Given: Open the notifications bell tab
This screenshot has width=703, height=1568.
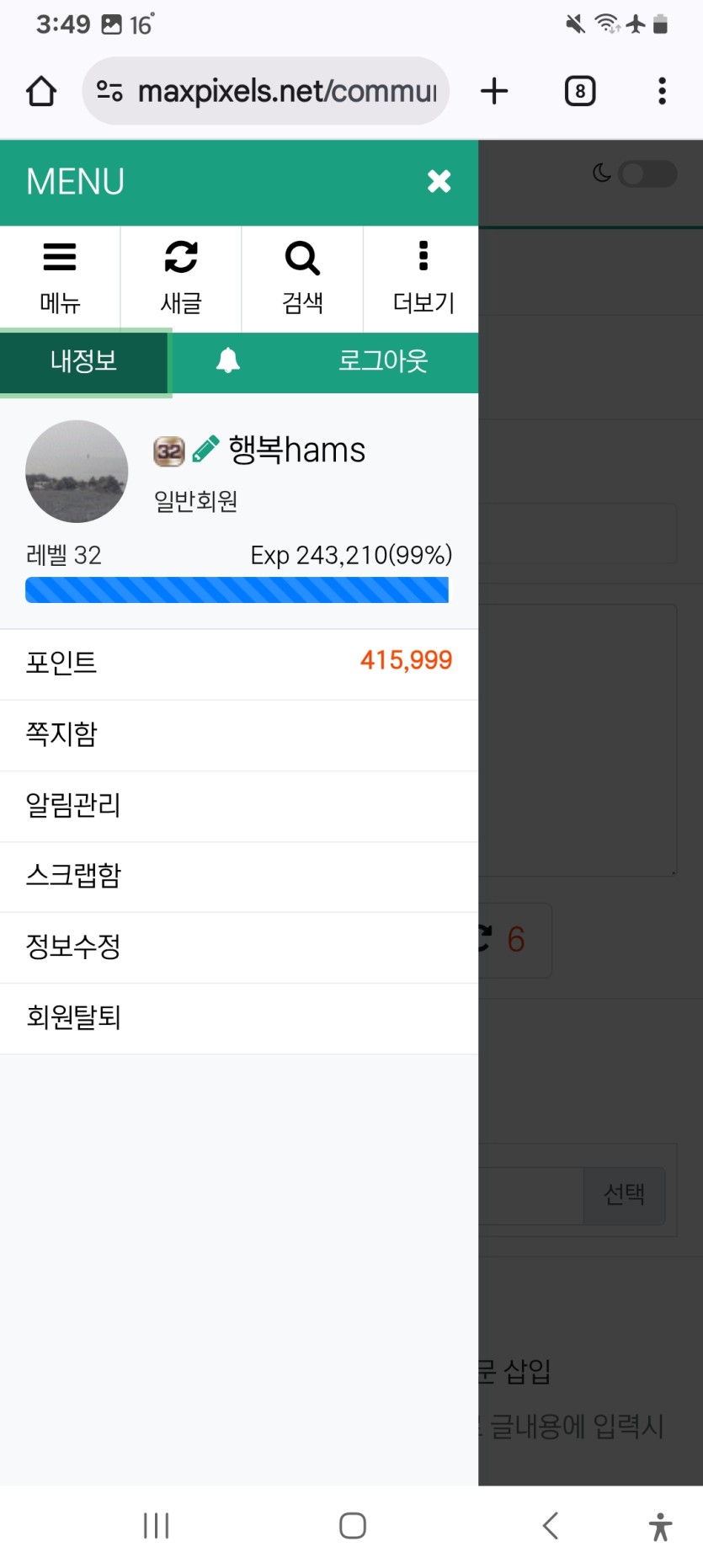Looking at the screenshot, I should coord(228,361).
